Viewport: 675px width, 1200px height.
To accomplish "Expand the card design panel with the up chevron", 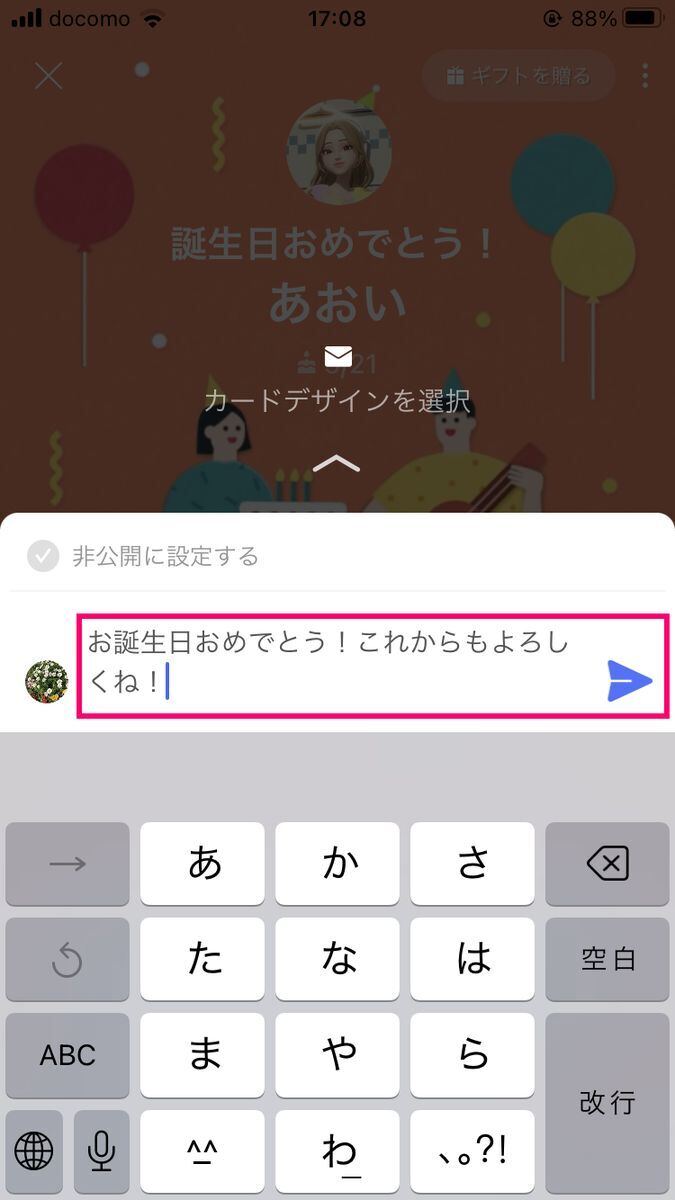I will 337,463.
